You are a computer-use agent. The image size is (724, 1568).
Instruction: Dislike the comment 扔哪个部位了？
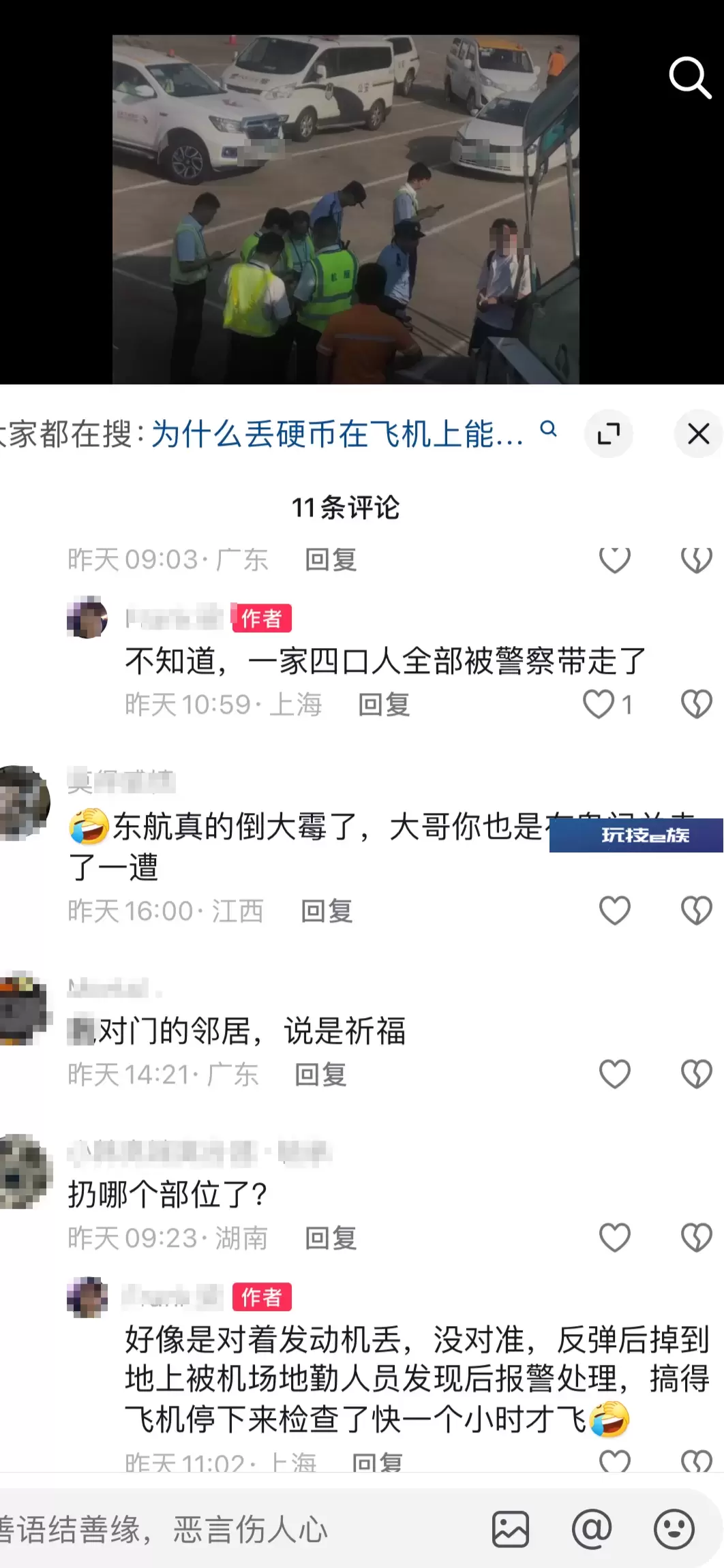click(x=696, y=1238)
